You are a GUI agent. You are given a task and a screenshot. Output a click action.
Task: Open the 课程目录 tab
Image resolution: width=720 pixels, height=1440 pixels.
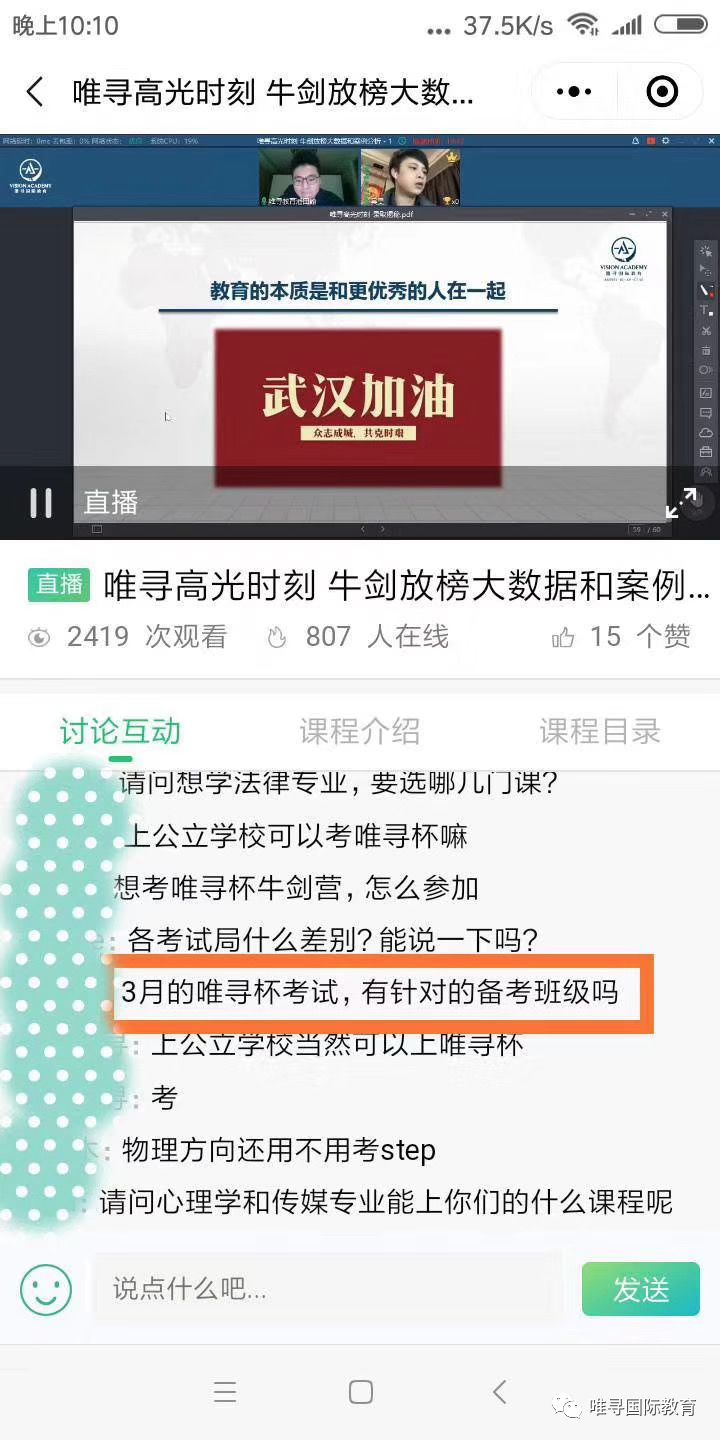point(600,731)
